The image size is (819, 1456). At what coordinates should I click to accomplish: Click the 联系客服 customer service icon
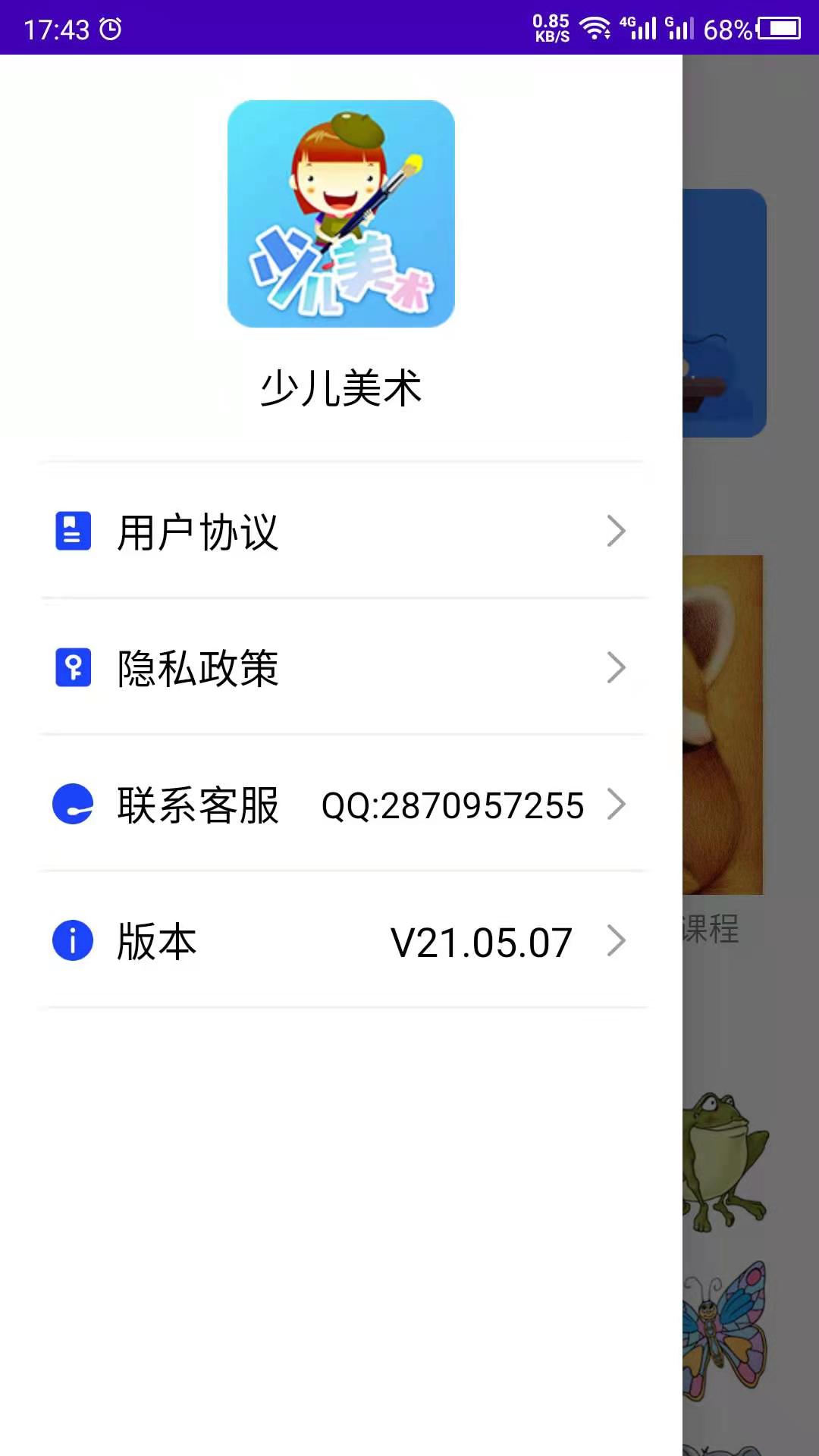[72, 805]
